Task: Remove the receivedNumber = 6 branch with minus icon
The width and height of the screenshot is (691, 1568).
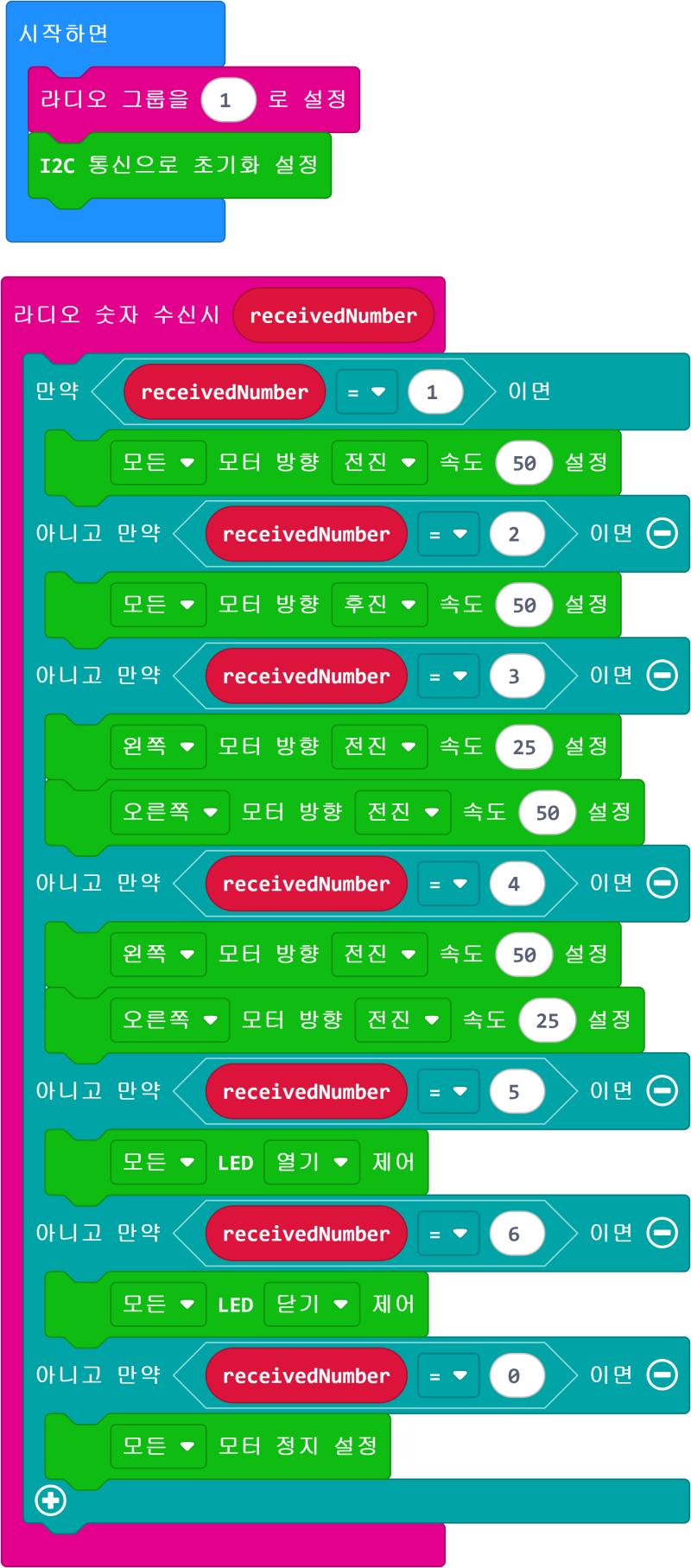Action: coord(662,1234)
